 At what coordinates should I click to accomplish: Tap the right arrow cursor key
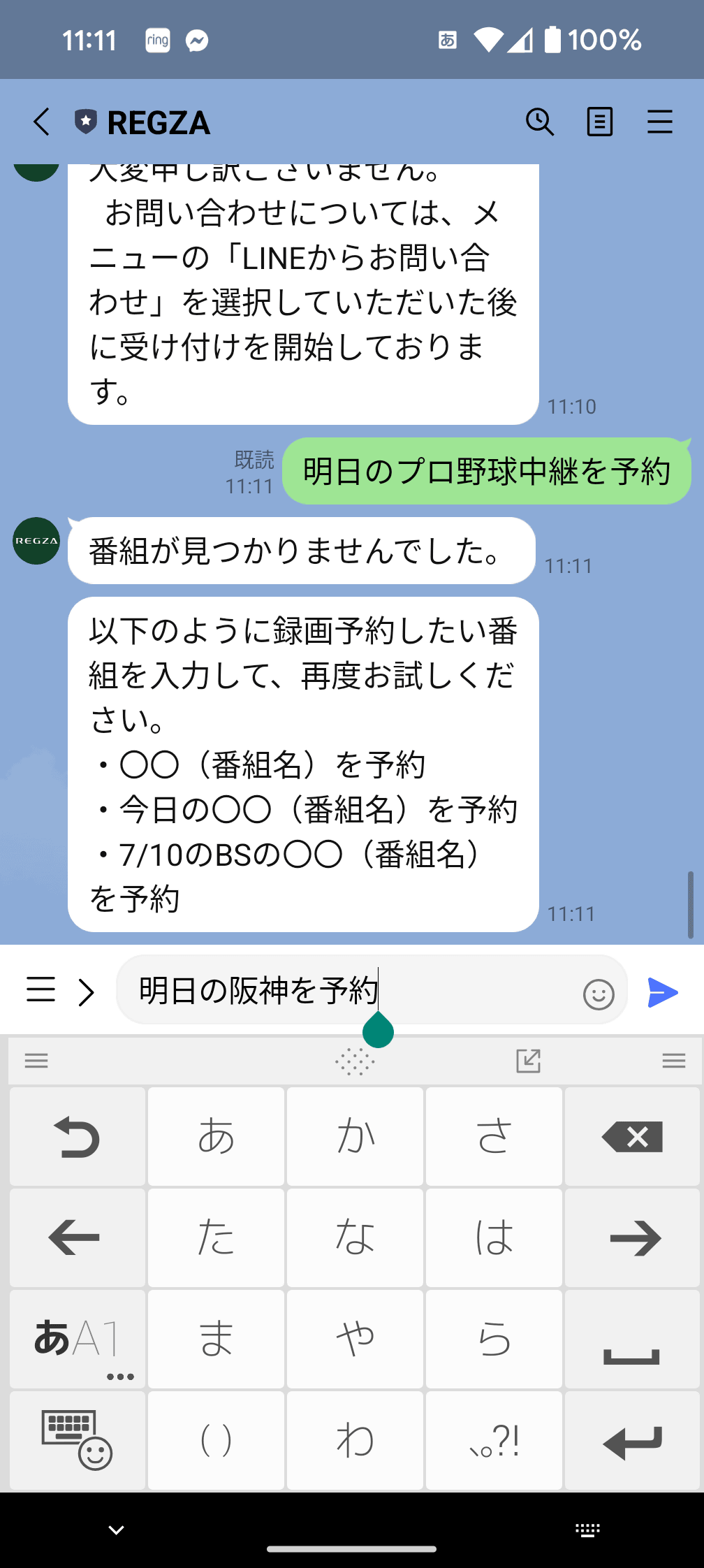633,1238
